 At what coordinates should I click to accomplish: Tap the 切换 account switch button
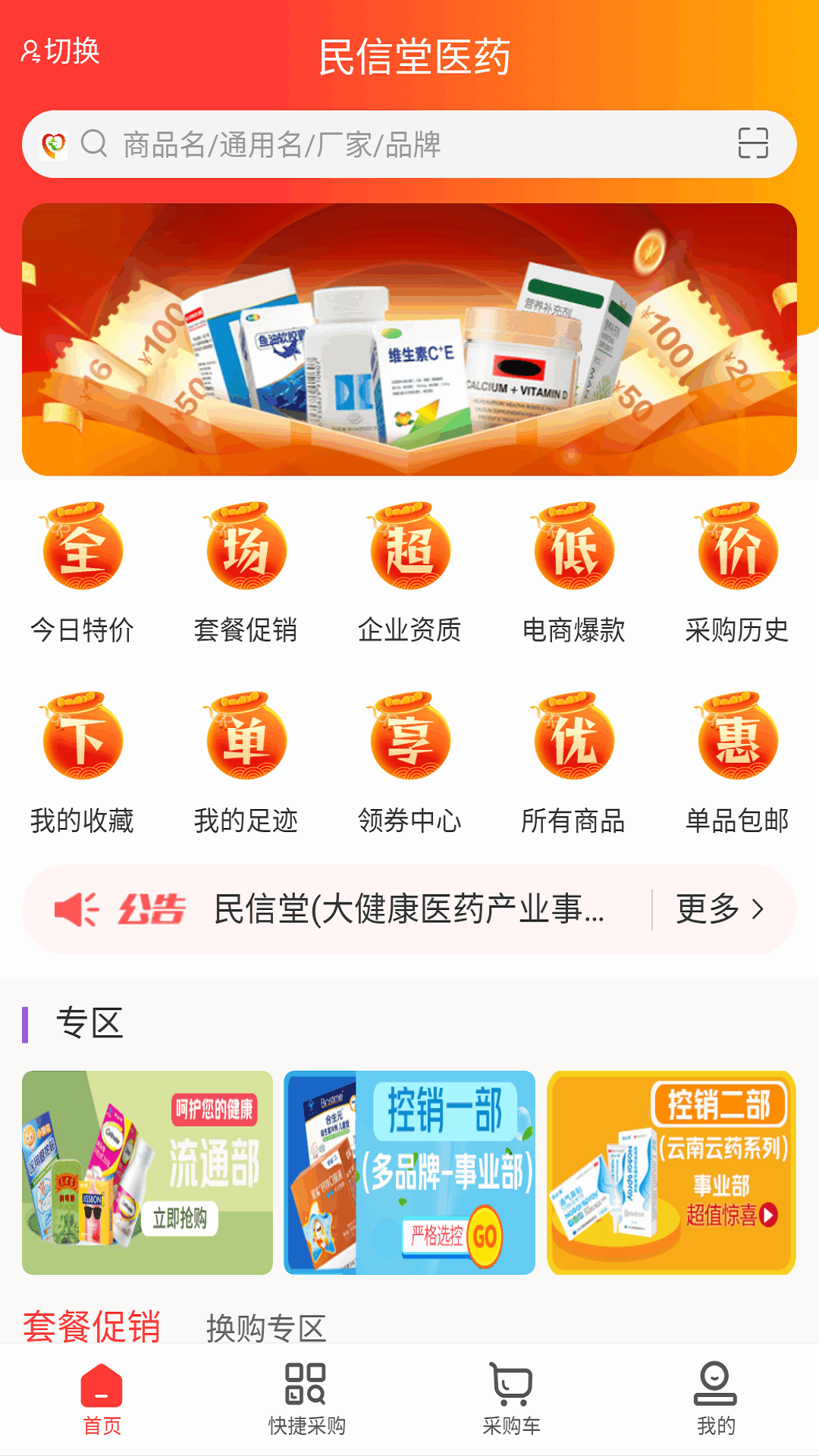[x=61, y=52]
